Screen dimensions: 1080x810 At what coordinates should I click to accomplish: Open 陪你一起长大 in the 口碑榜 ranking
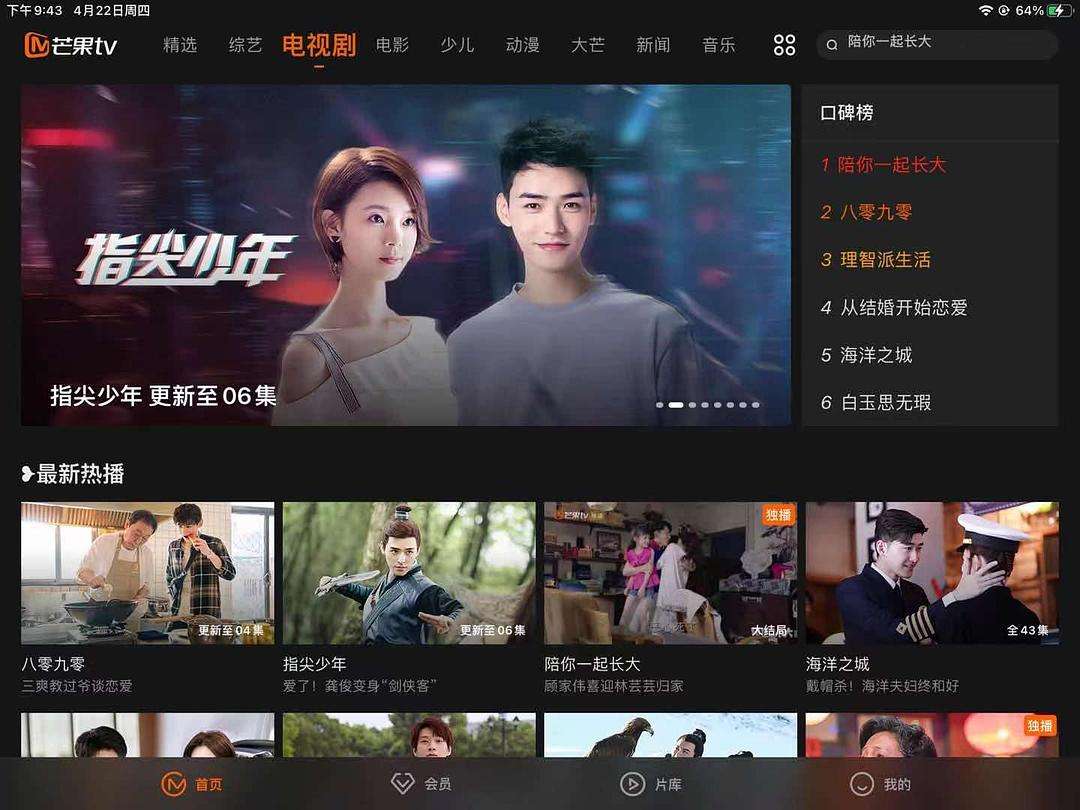892,164
